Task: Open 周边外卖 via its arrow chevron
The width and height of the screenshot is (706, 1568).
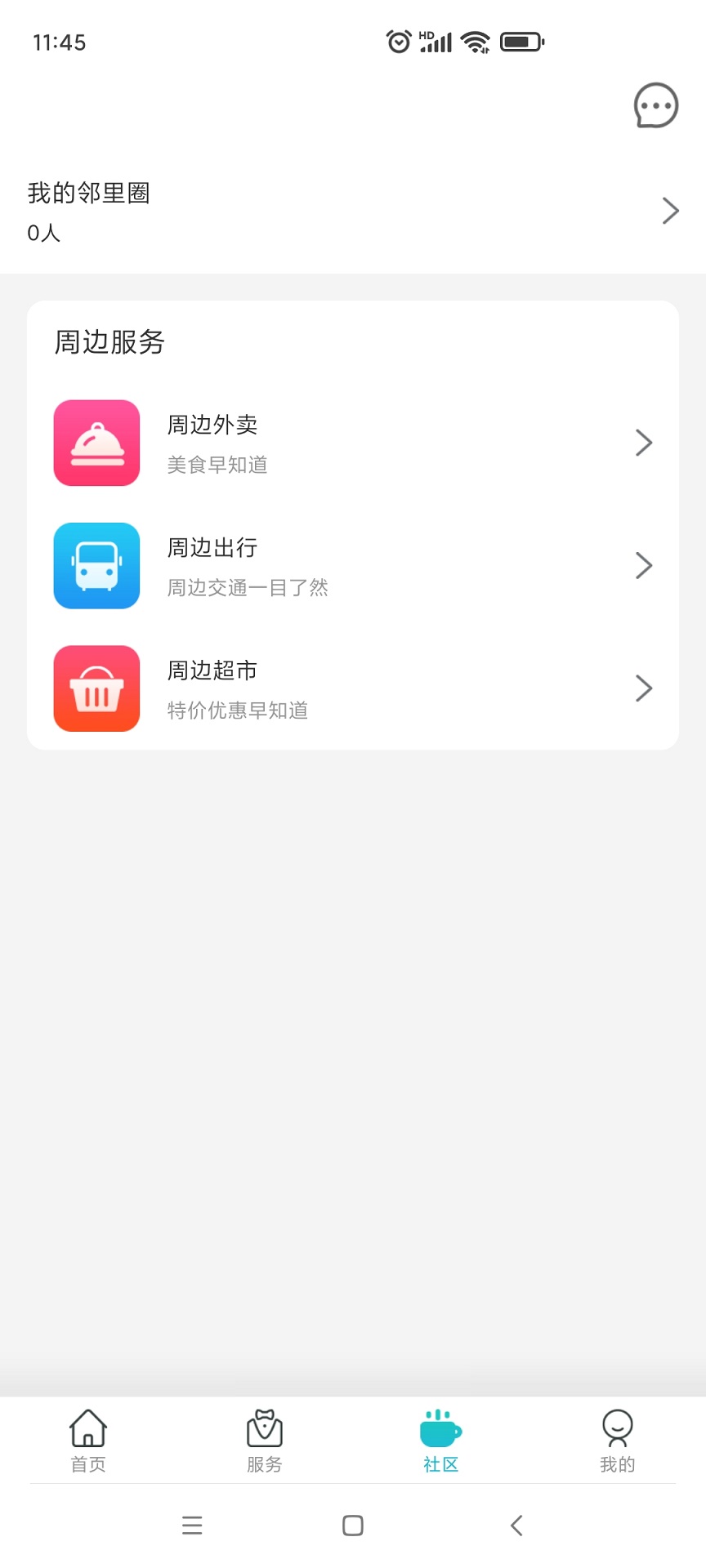Action: click(644, 443)
